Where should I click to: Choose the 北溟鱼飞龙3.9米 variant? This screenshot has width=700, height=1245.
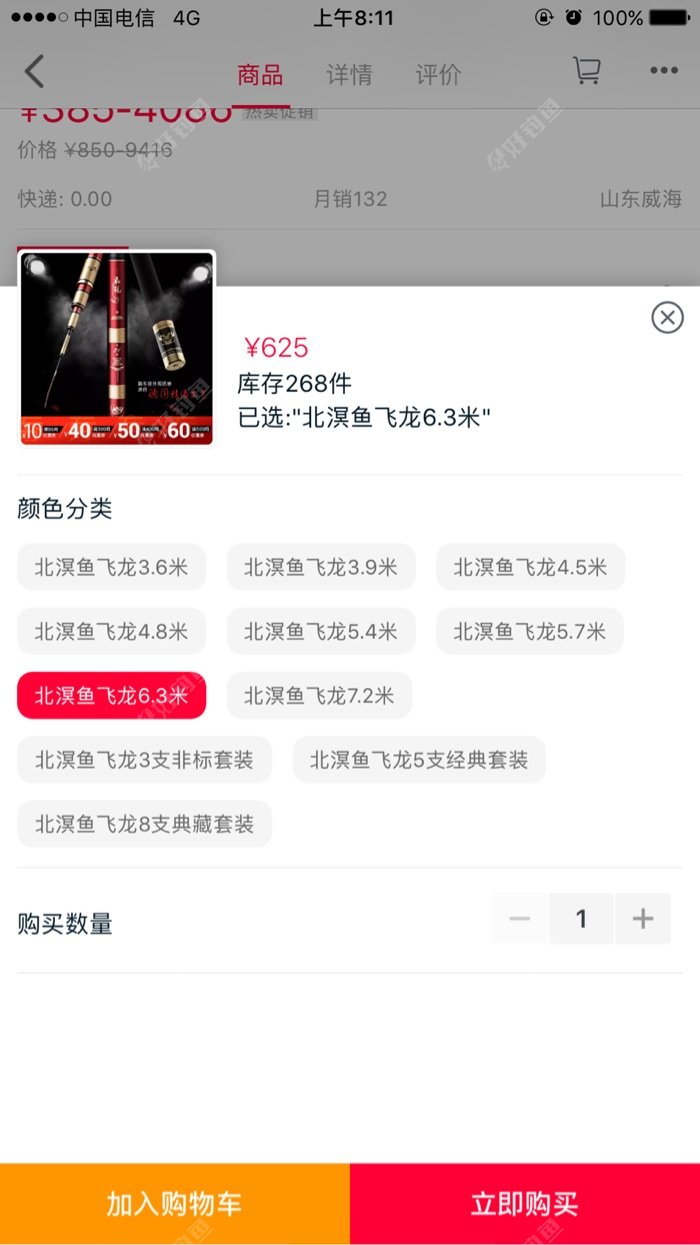[321, 567]
